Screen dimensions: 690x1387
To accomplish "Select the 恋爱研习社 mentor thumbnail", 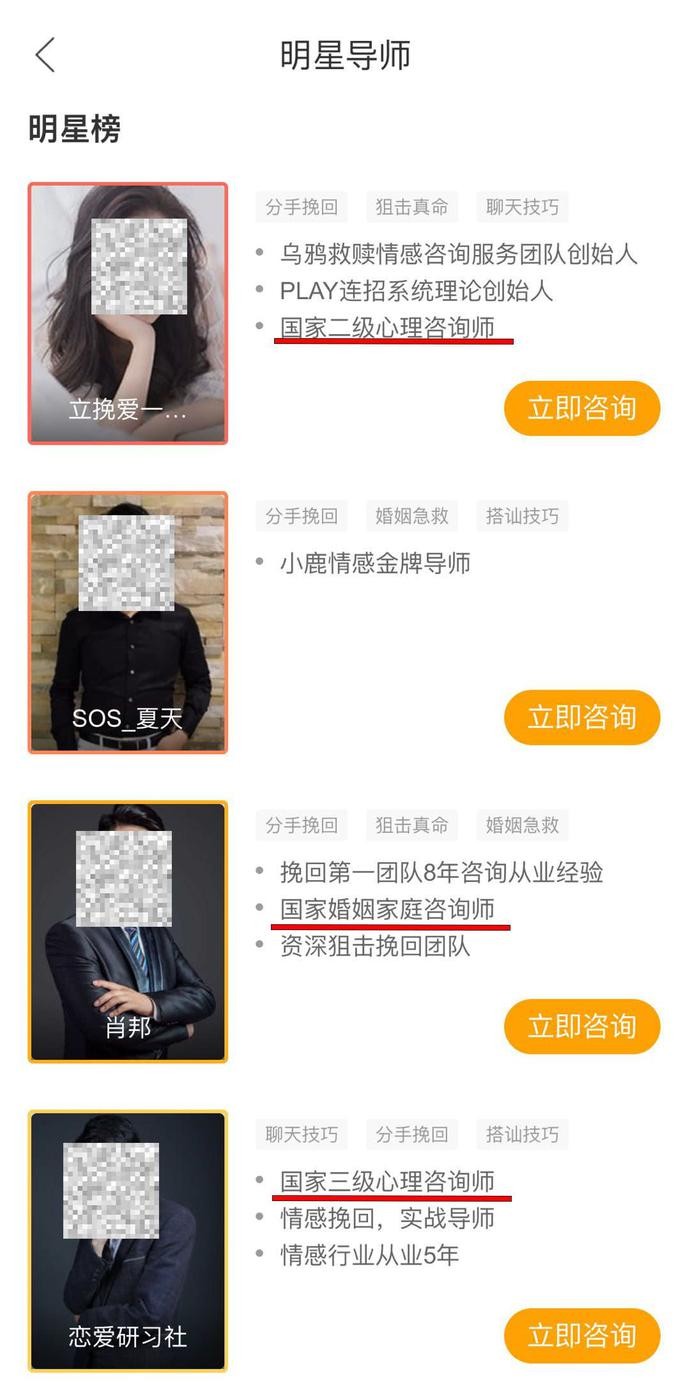I will click(x=128, y=1240).
